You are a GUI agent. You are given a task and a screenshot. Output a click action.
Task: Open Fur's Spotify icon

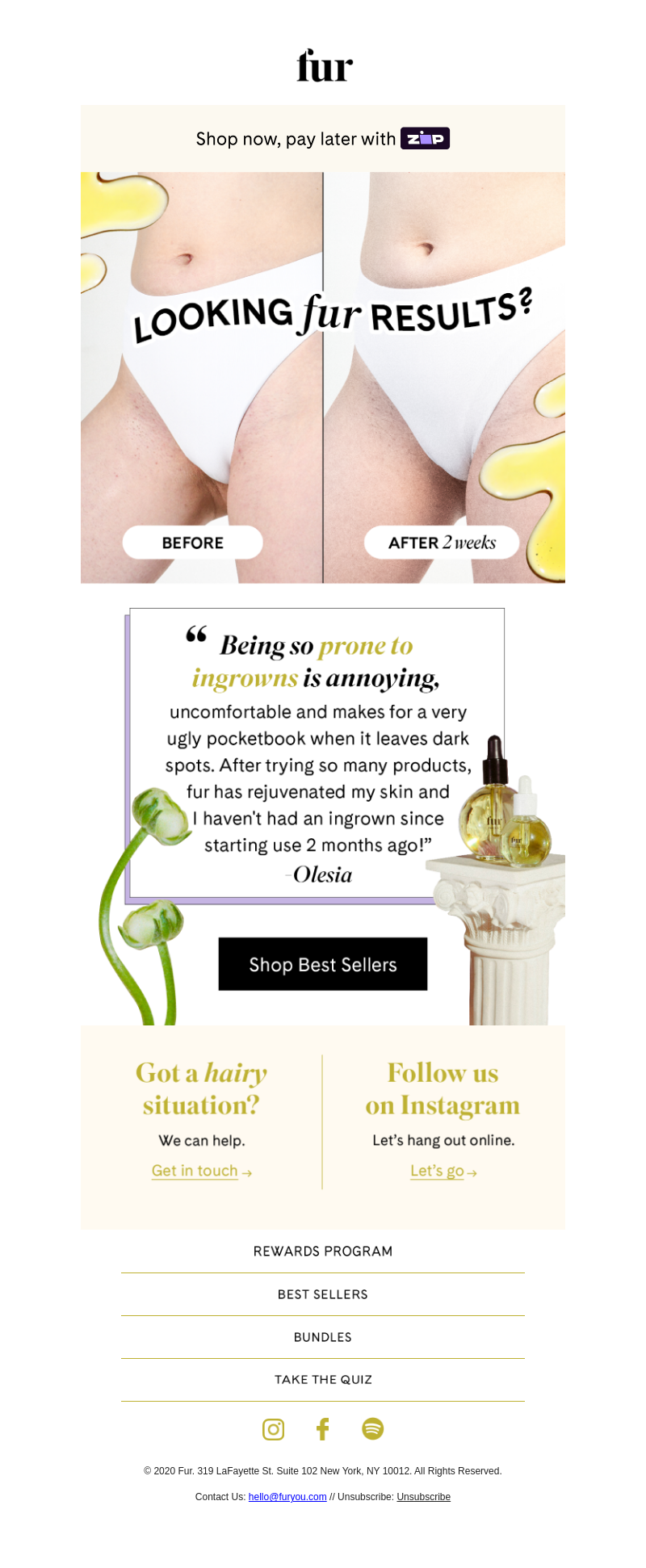(372, 1429)
